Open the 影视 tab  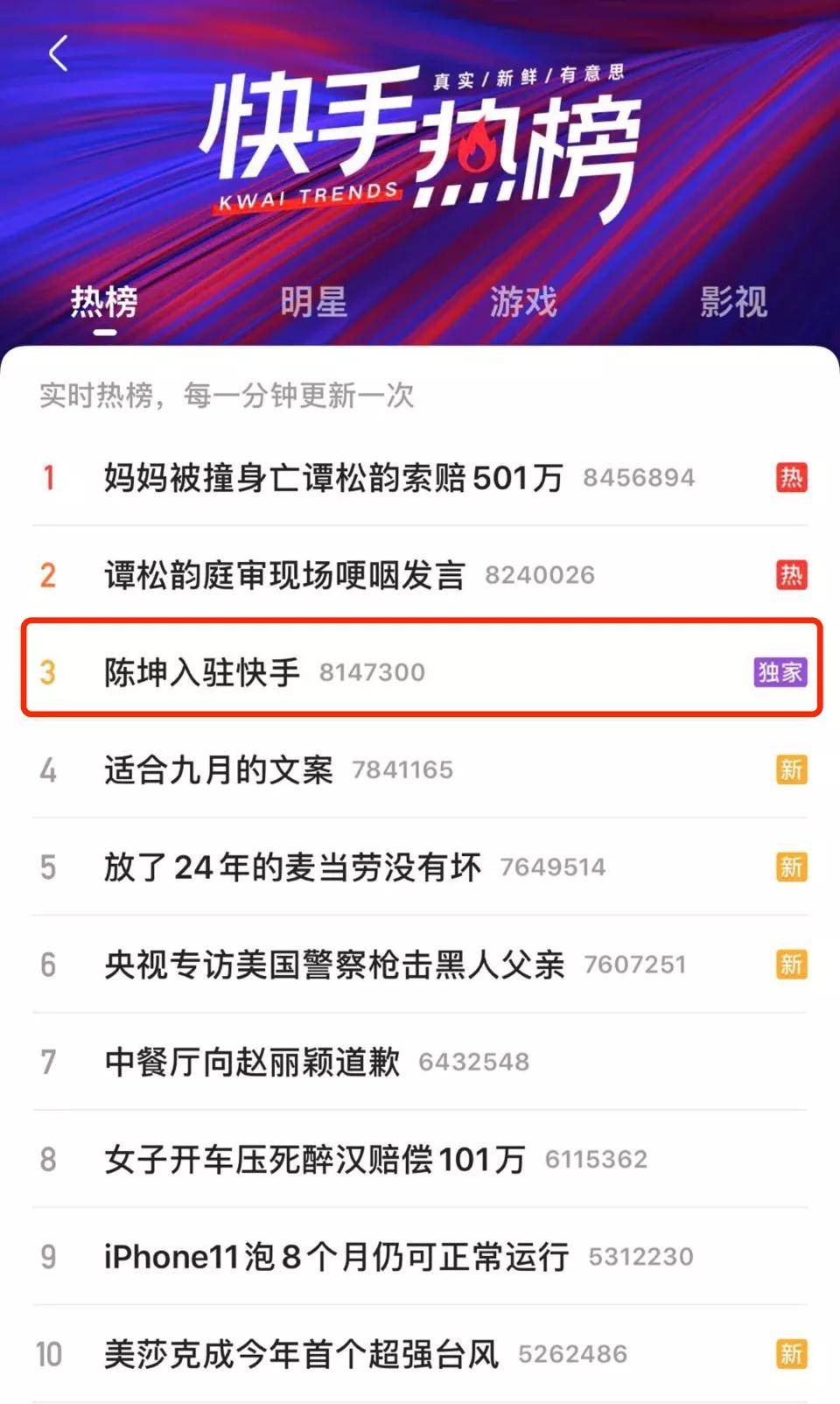pyautogui.click(x=733, y=302)
